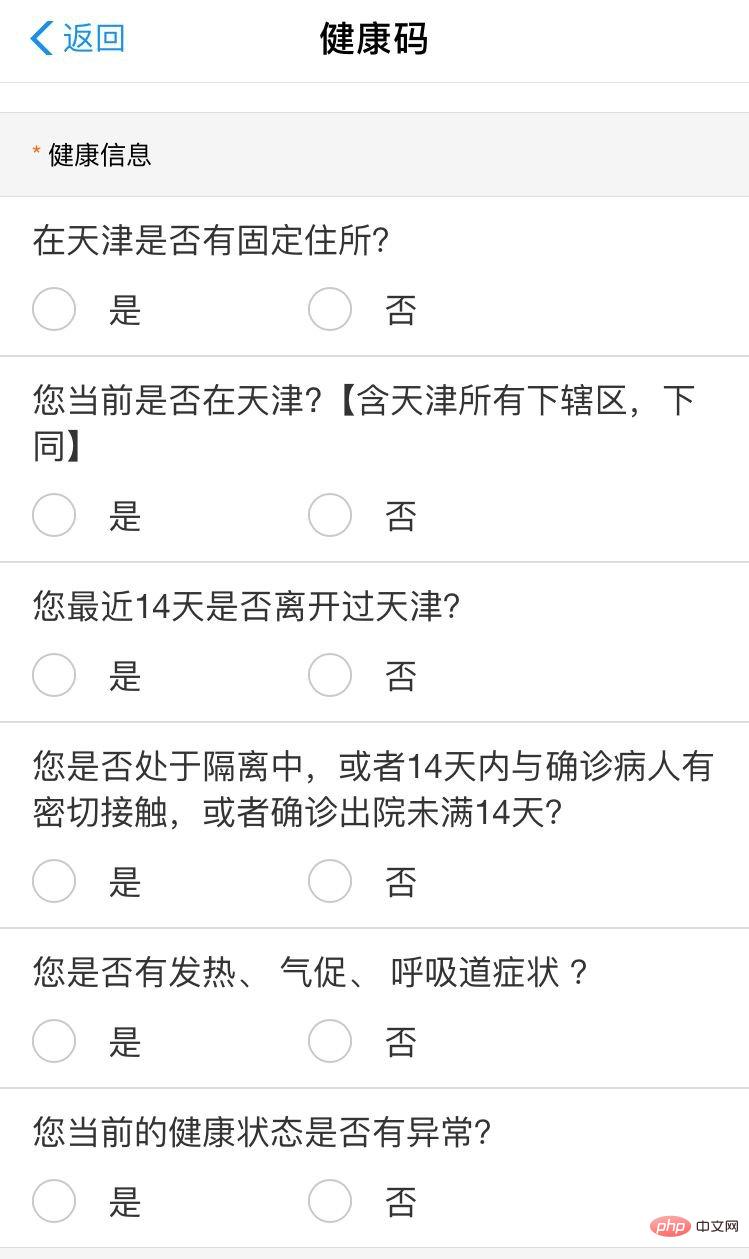The height and width of the screenshot is (1259, 749).
Task: Choose 是 for 您当前是否在天津
Action: [54, 515]
